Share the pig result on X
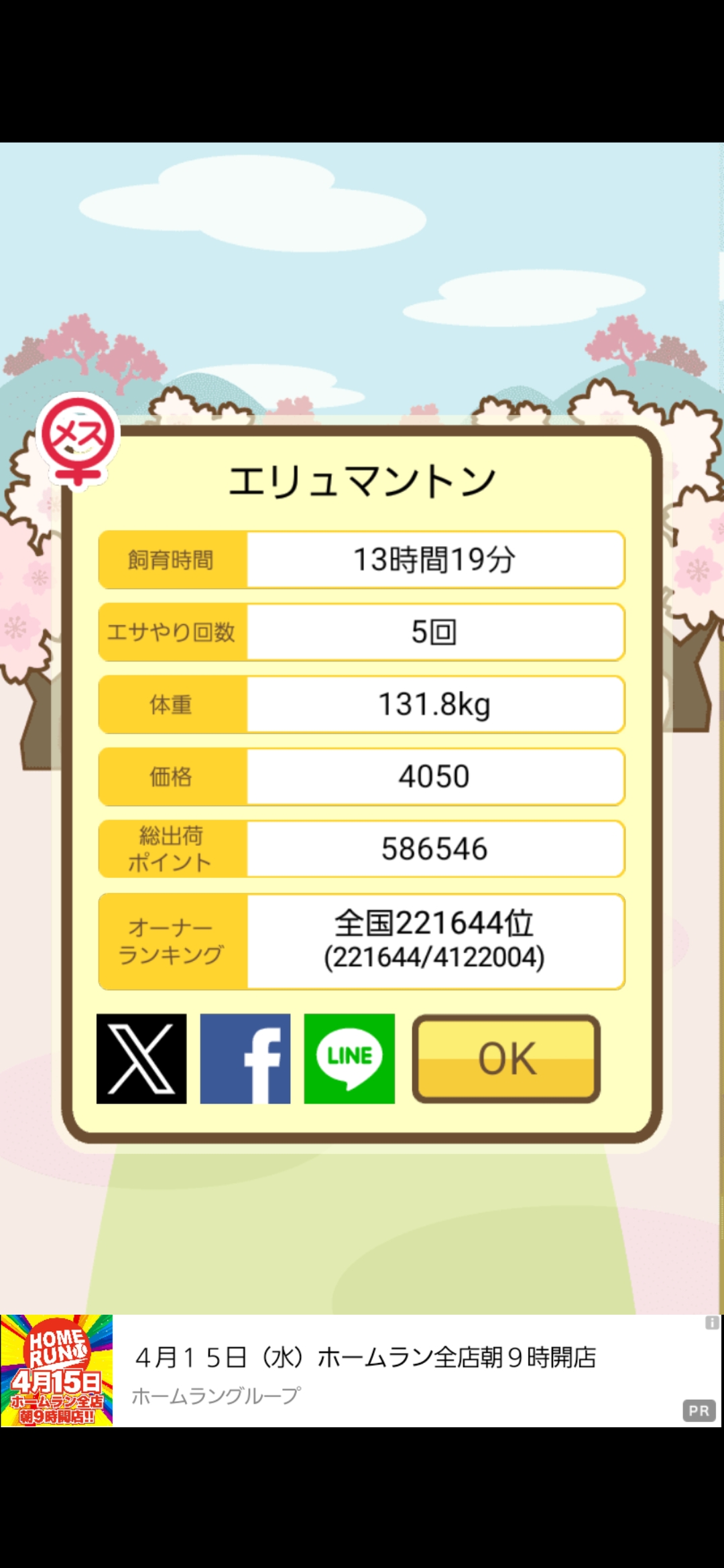Viewport: 724px width, 1568px height. tap(141, 1059)
